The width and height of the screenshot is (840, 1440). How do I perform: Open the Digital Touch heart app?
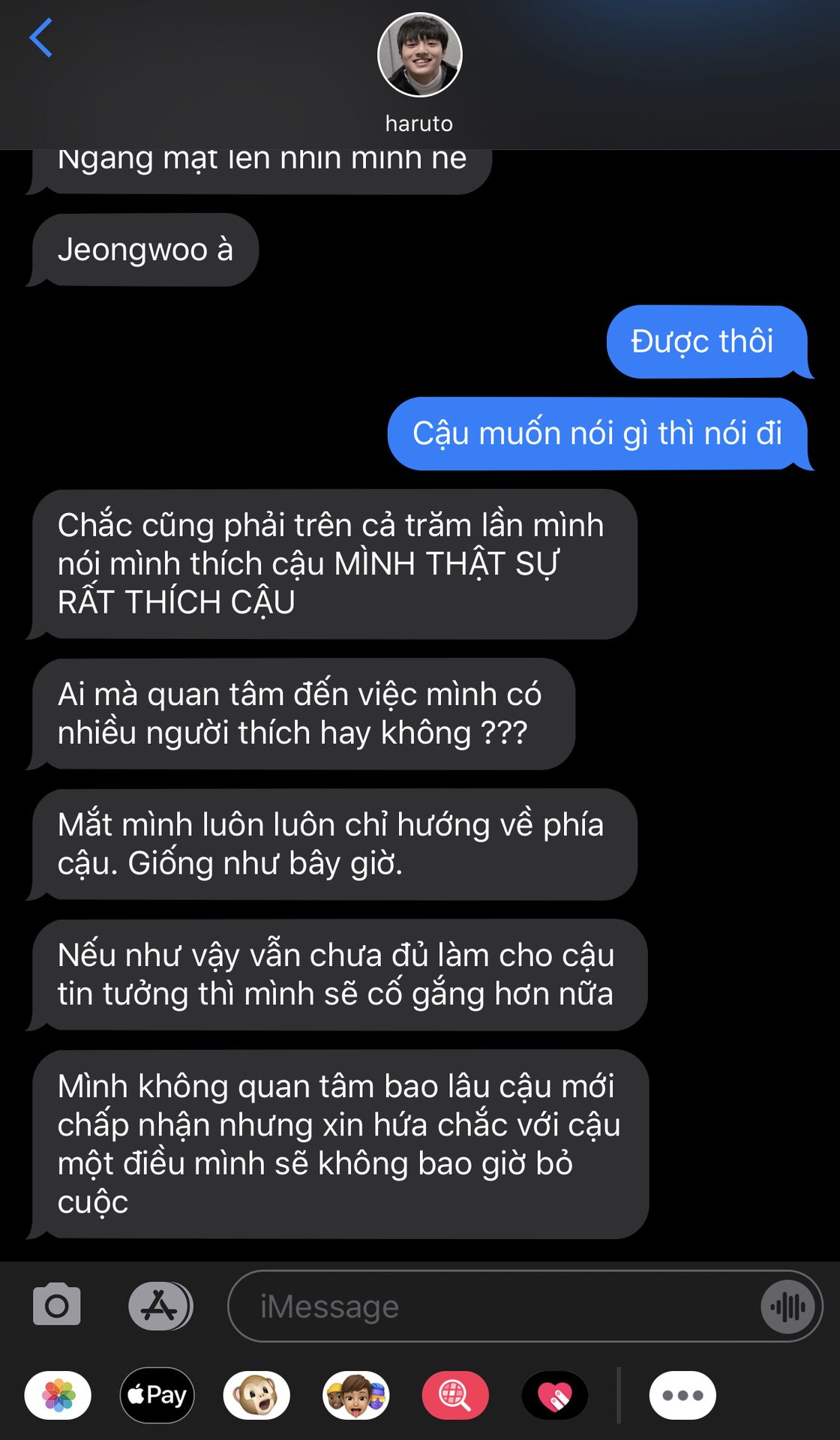tap(555, 1395)
